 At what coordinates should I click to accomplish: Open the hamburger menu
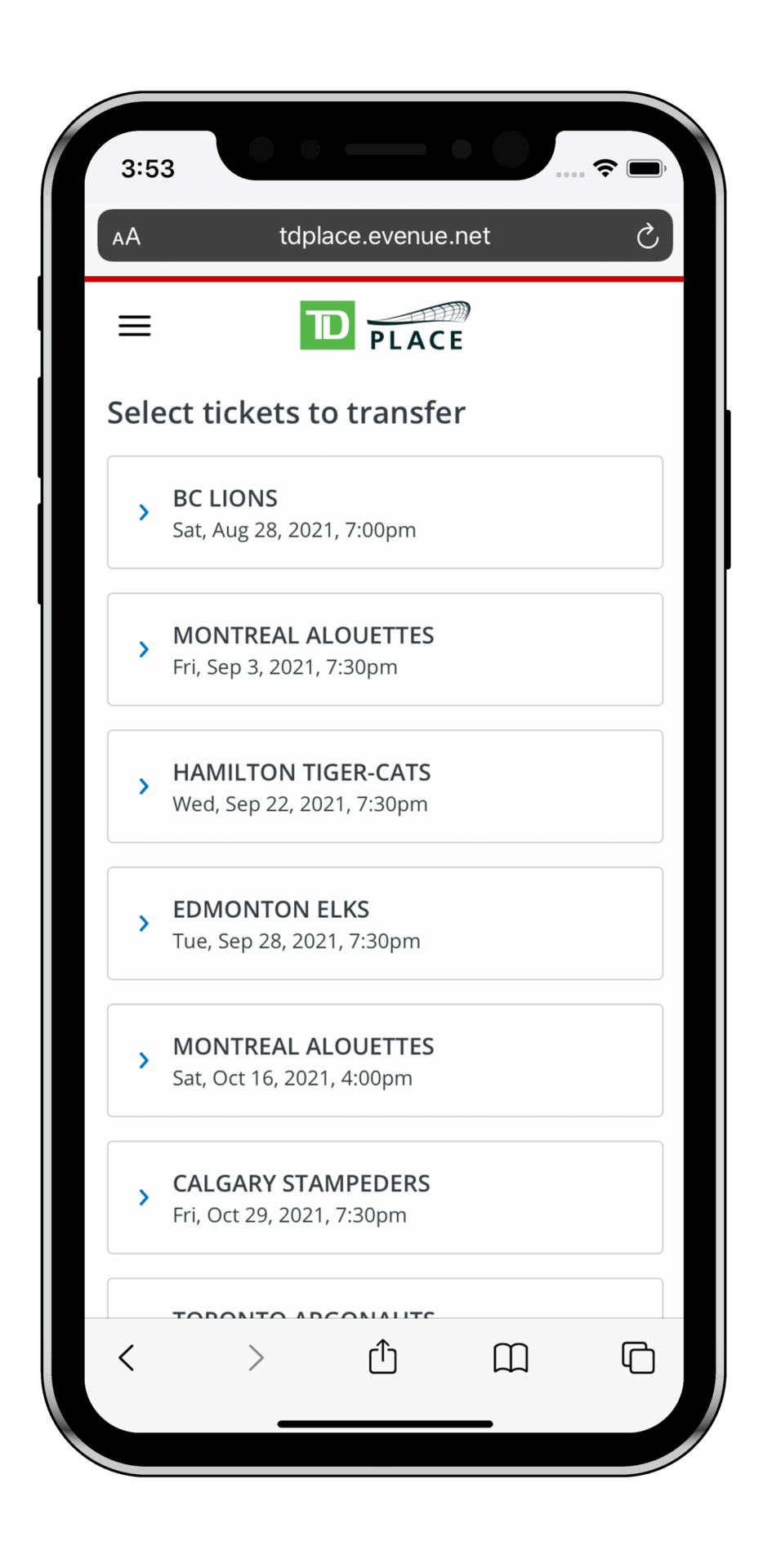pyautogui.click(x=135, y=326)
